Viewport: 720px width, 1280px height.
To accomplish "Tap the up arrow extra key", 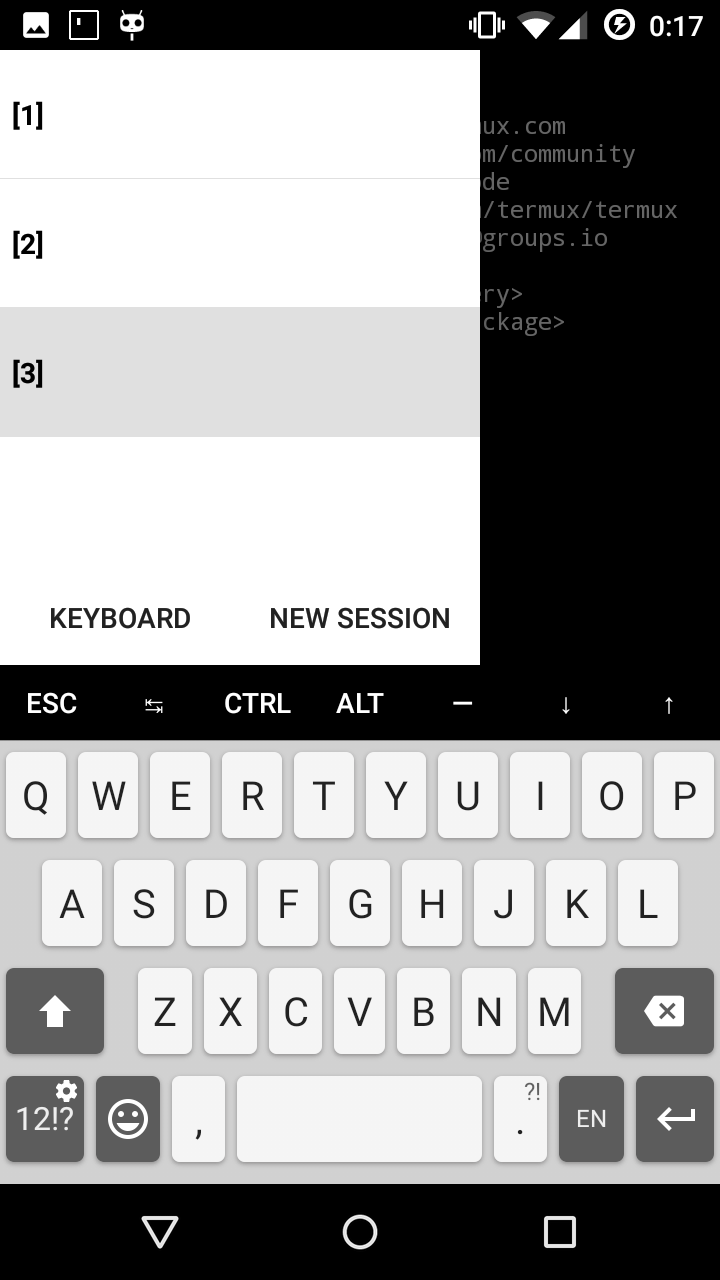I will [668, 704].
